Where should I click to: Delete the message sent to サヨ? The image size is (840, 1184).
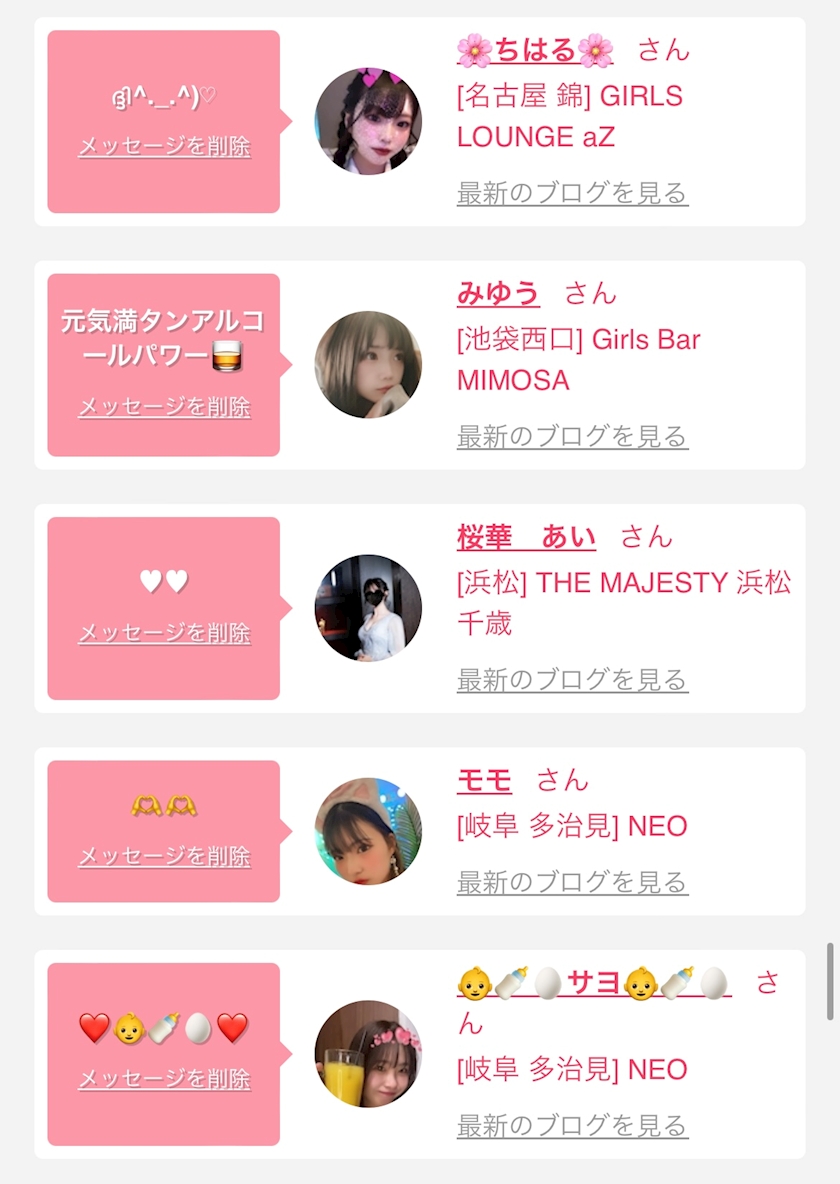tap(164, 1078)
